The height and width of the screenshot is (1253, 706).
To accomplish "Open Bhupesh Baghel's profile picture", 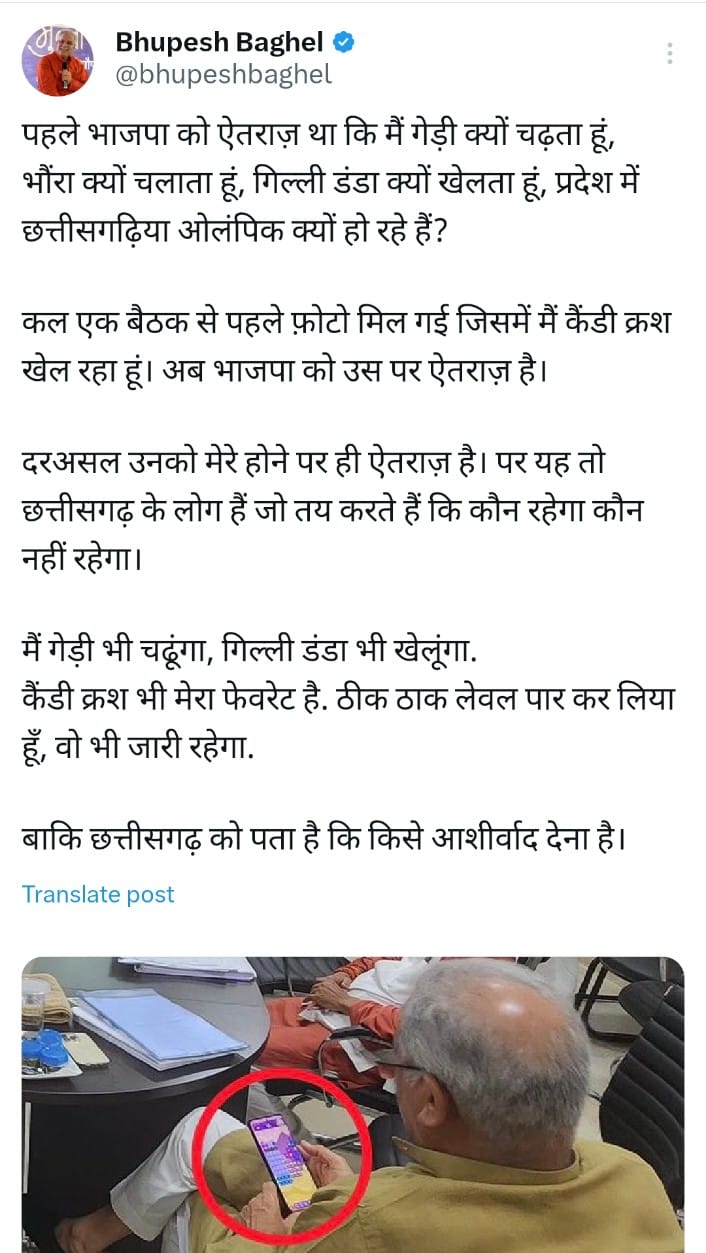I will (x=58, y=61).
